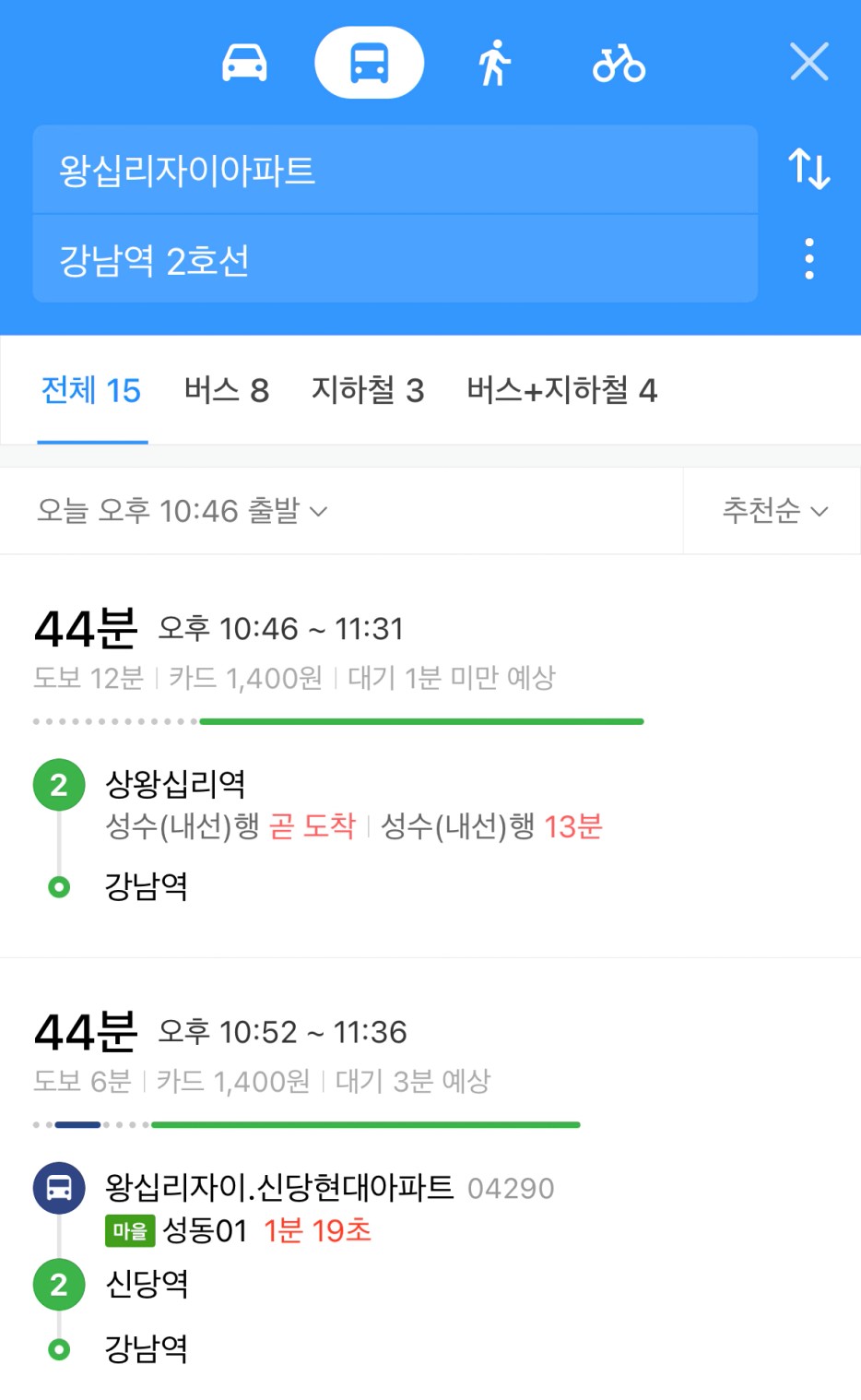This screenshot has width=861, height=1400.
Task: Switch to car directions mode
Action: tap(244, 63)
